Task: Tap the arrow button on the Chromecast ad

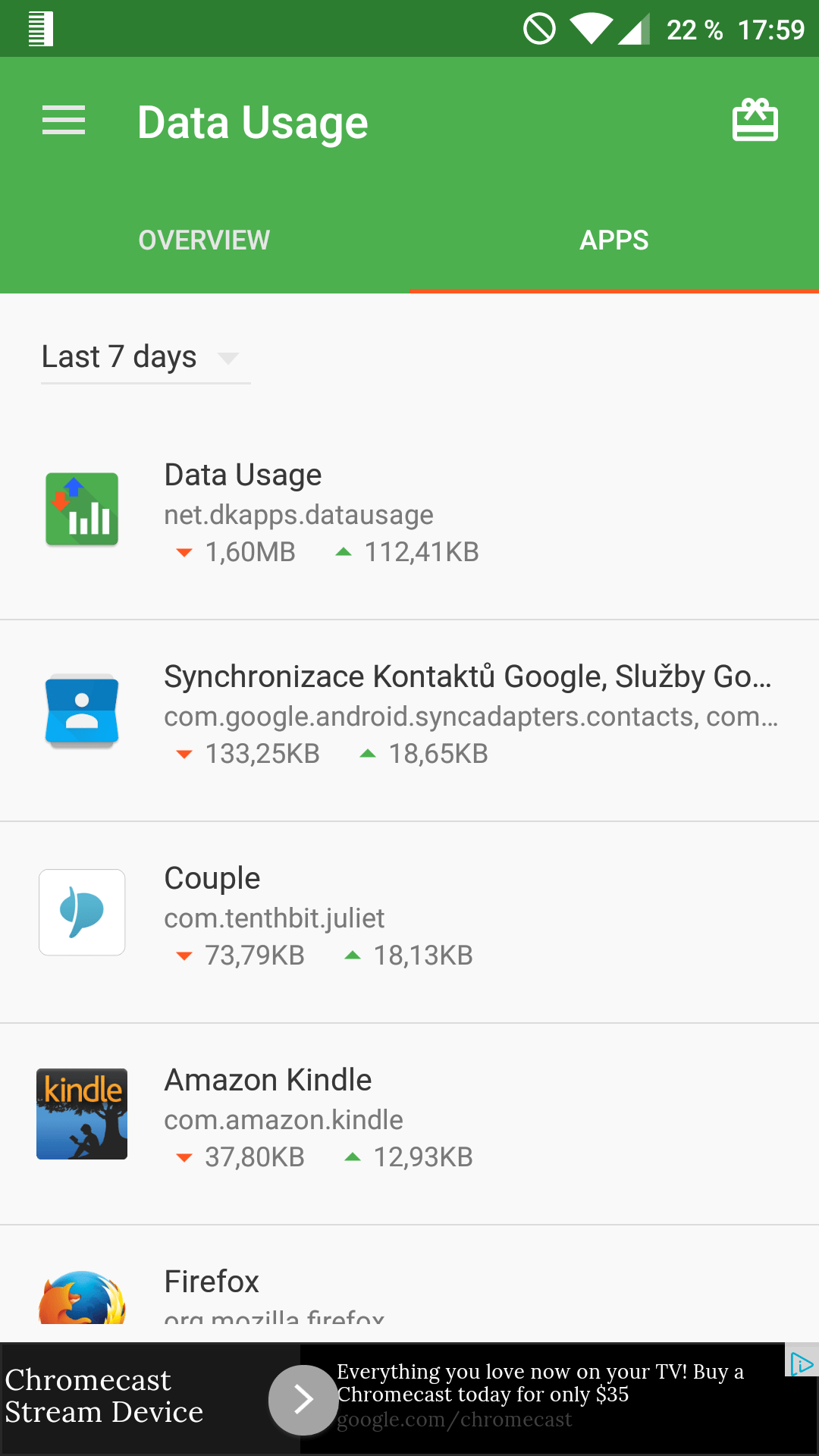Action: [303, 1400]
